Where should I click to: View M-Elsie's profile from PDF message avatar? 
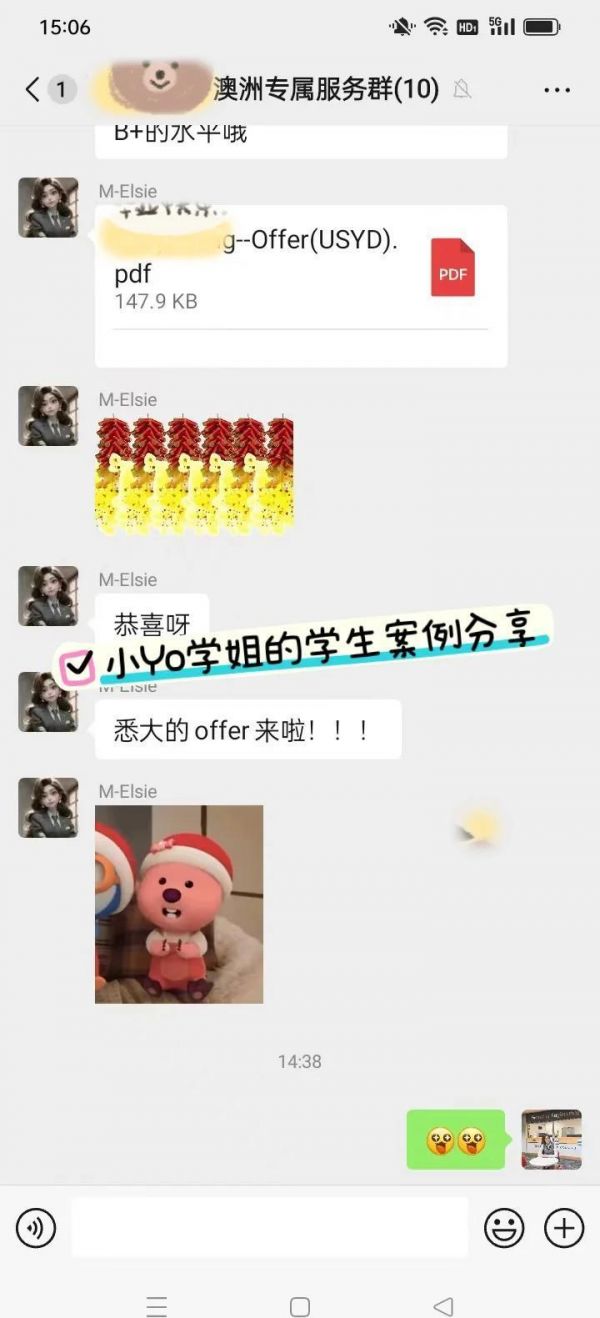(48, 208)
